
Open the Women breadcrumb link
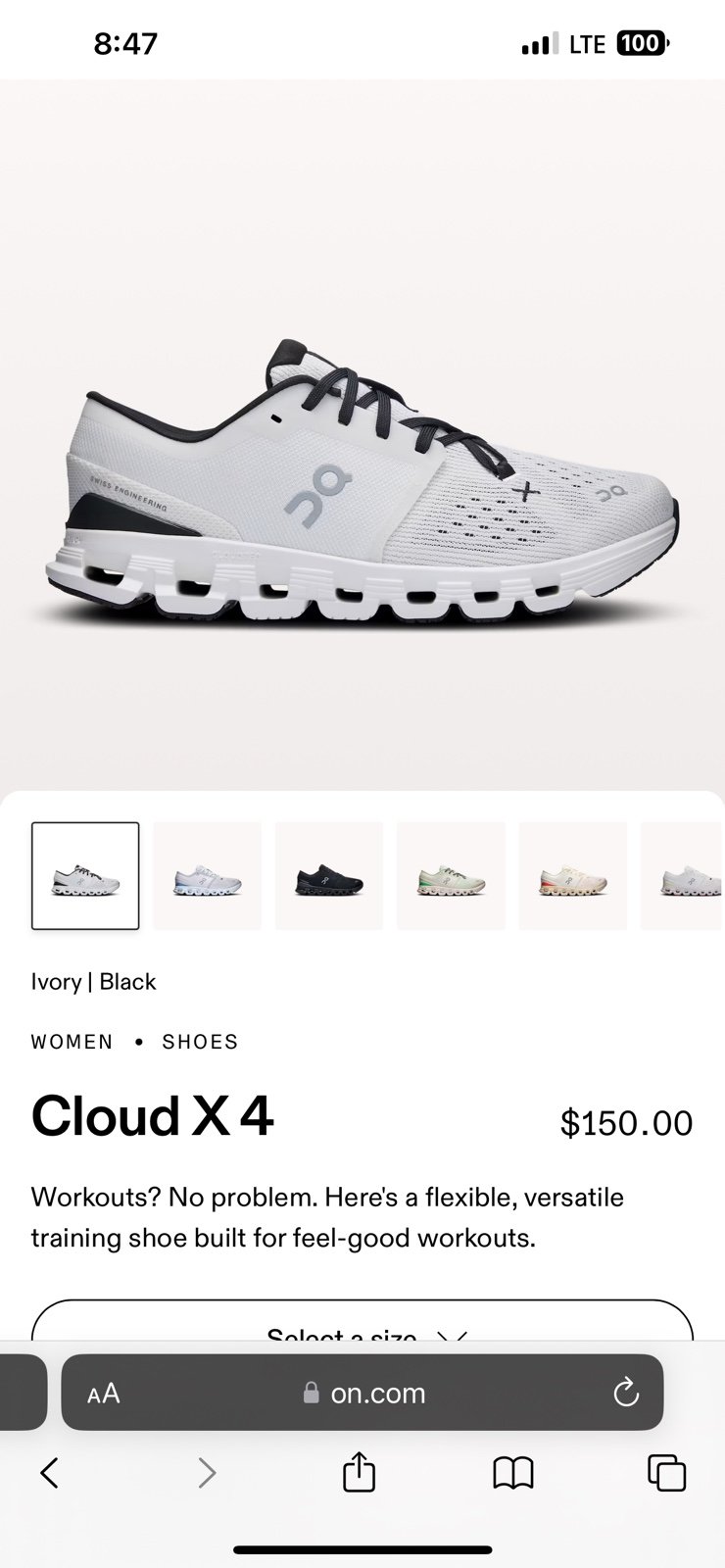(72, 1042)
